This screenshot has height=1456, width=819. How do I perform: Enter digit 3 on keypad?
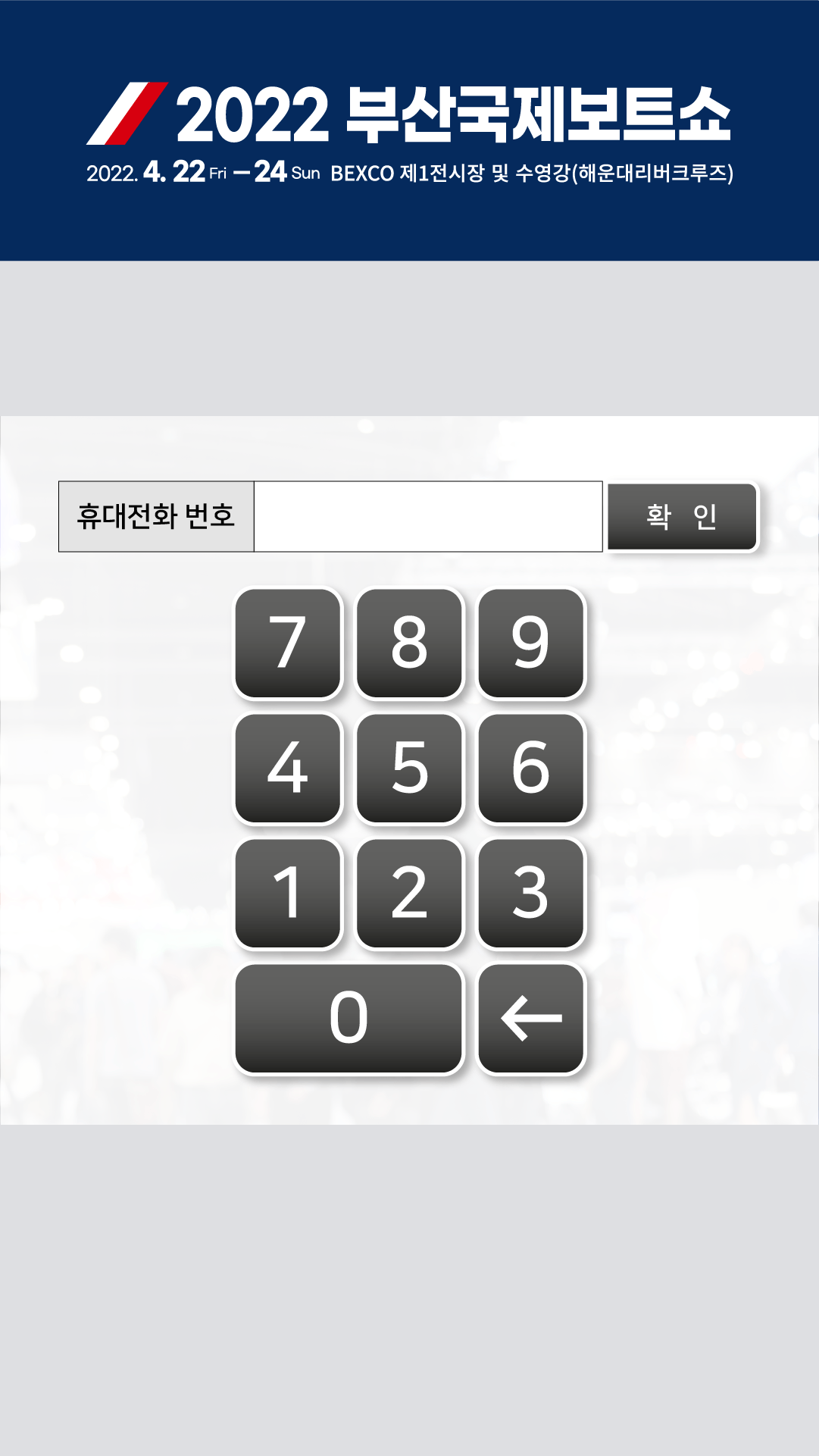point(531,893)
